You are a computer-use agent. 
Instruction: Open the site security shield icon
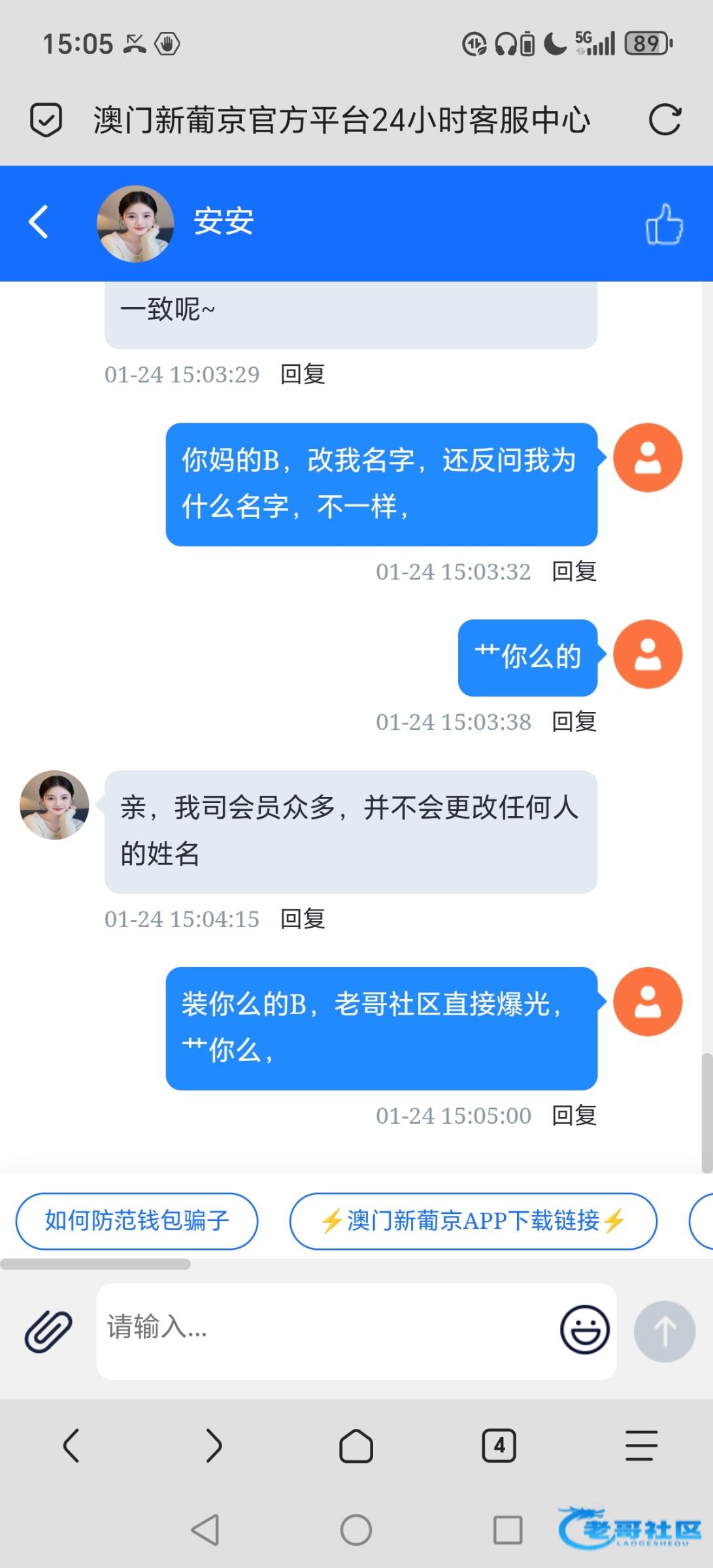[x=46, y=120]
